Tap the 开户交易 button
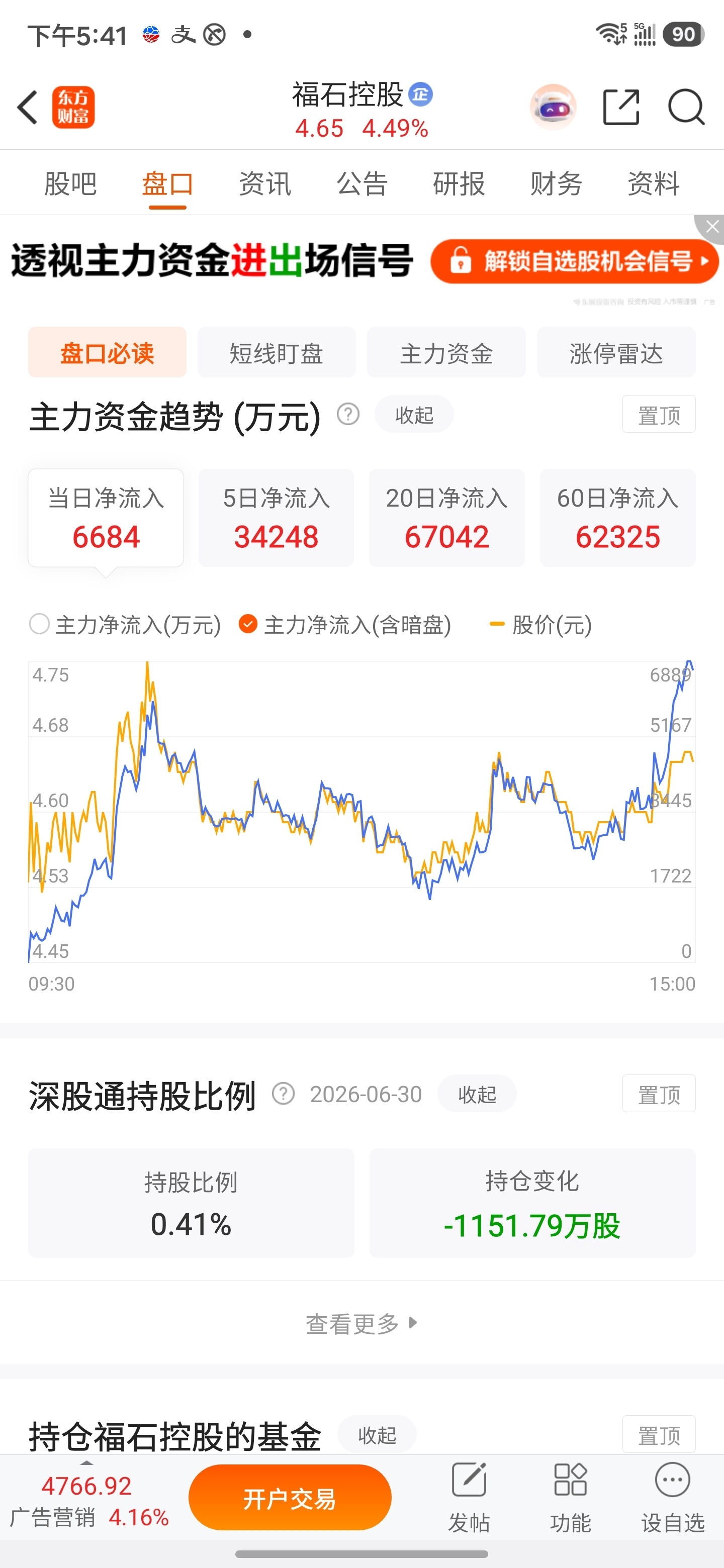 pos(290,1498)
